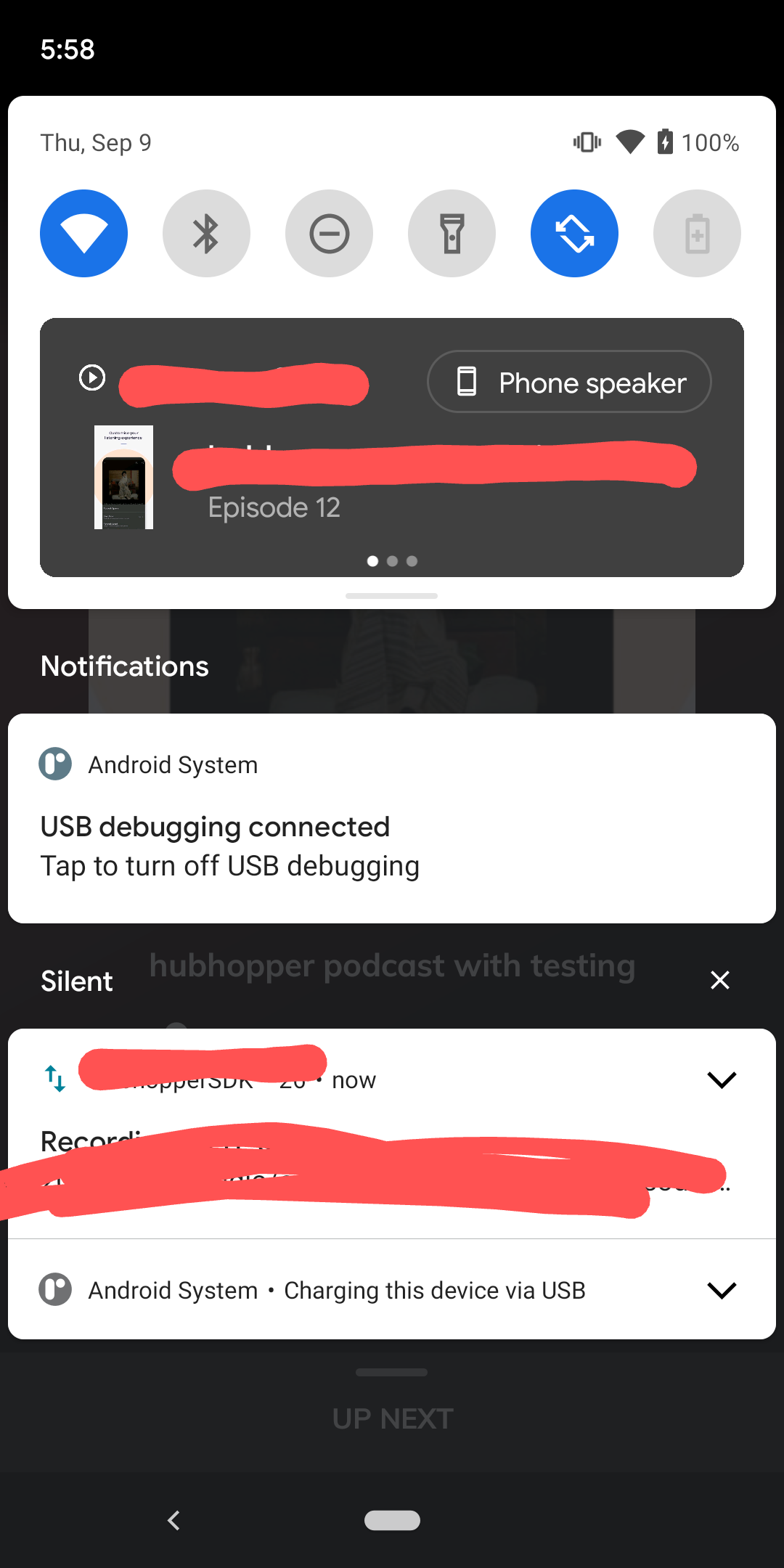Select the UP NEXT section
The height and width of the screenshot is (1568, 784).
(x=392, y=1416)
